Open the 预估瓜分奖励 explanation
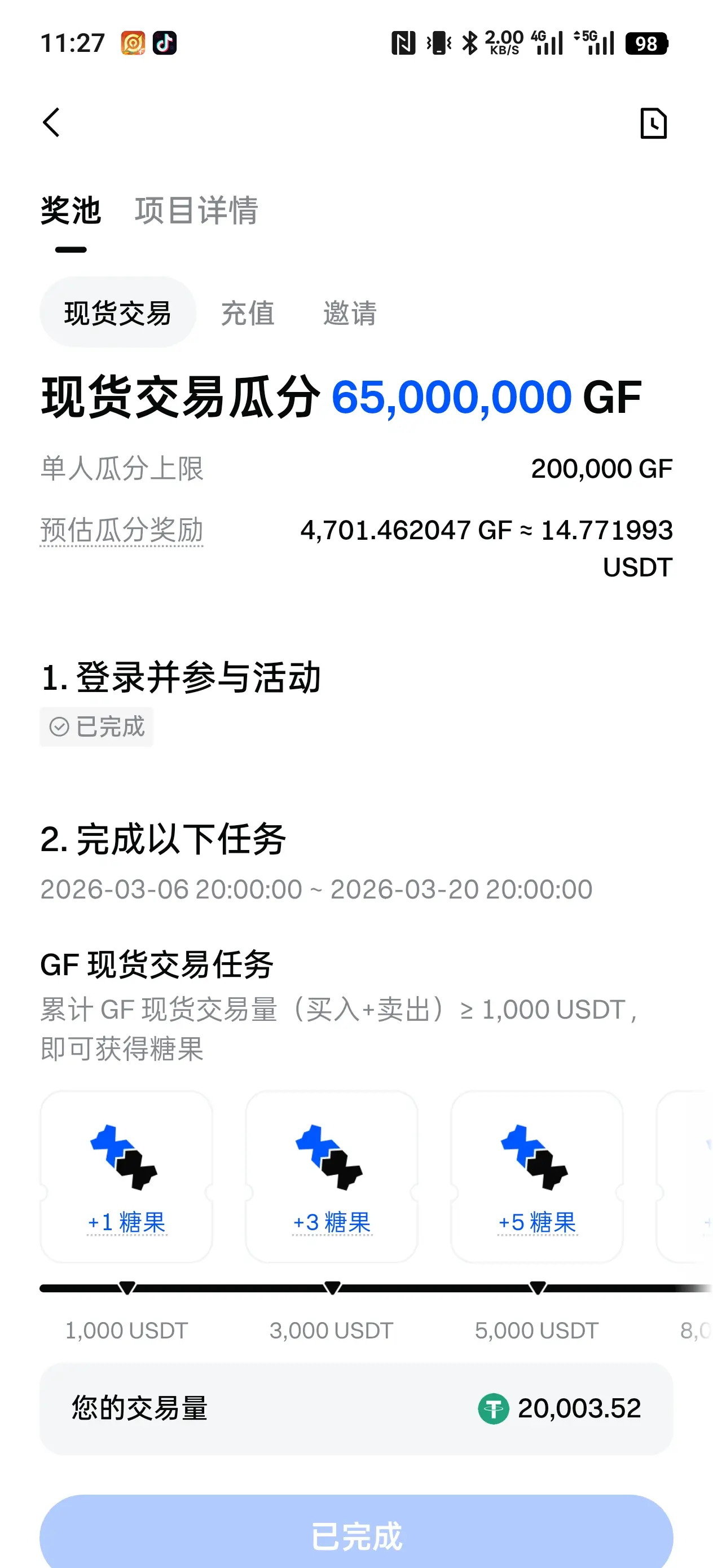Image resolution: width=713 pixels, height=1568 pixels. (121, 530)
